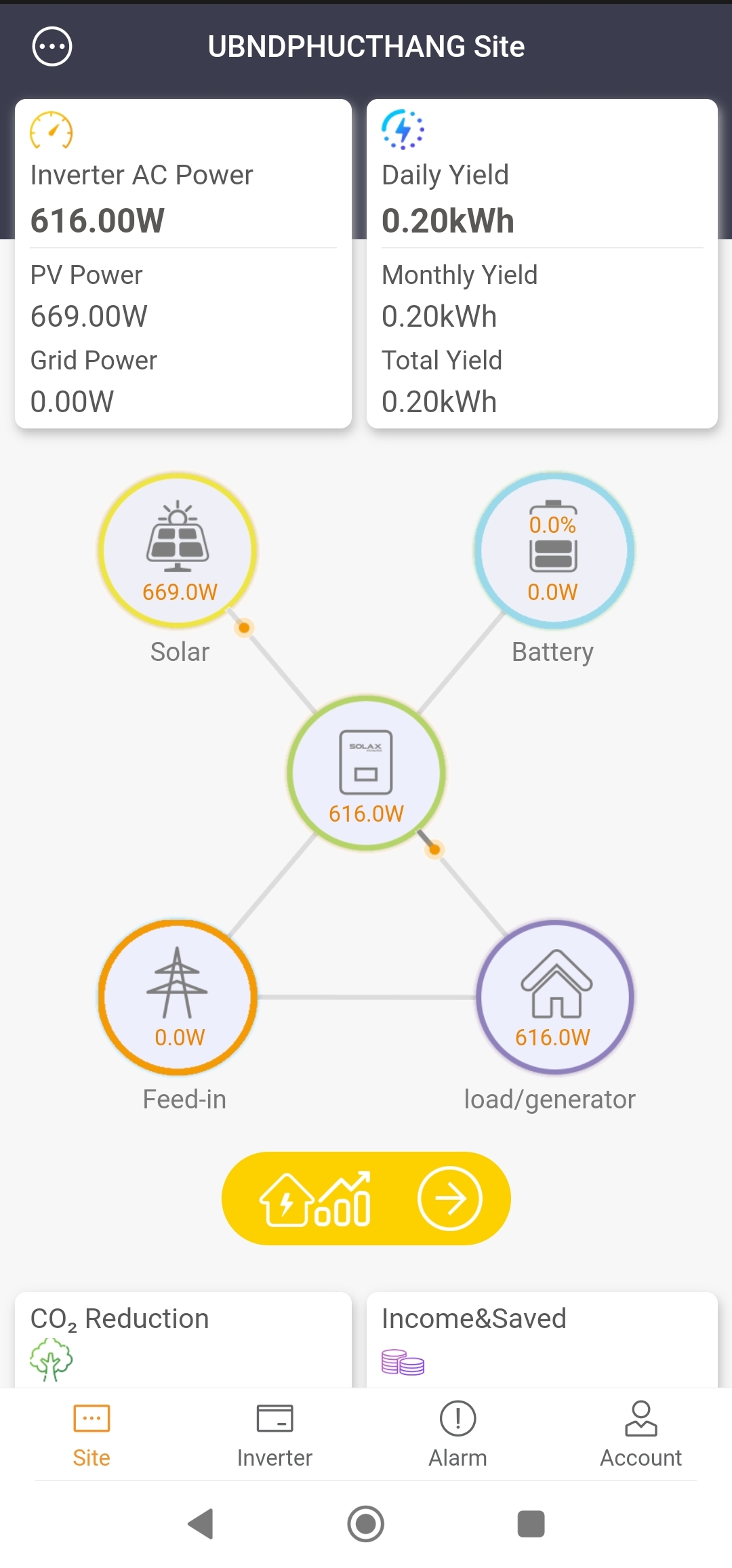Tap the Battery node in the diagram
The width and height of the screenshot is (732, 1568).
coord(554,550)
